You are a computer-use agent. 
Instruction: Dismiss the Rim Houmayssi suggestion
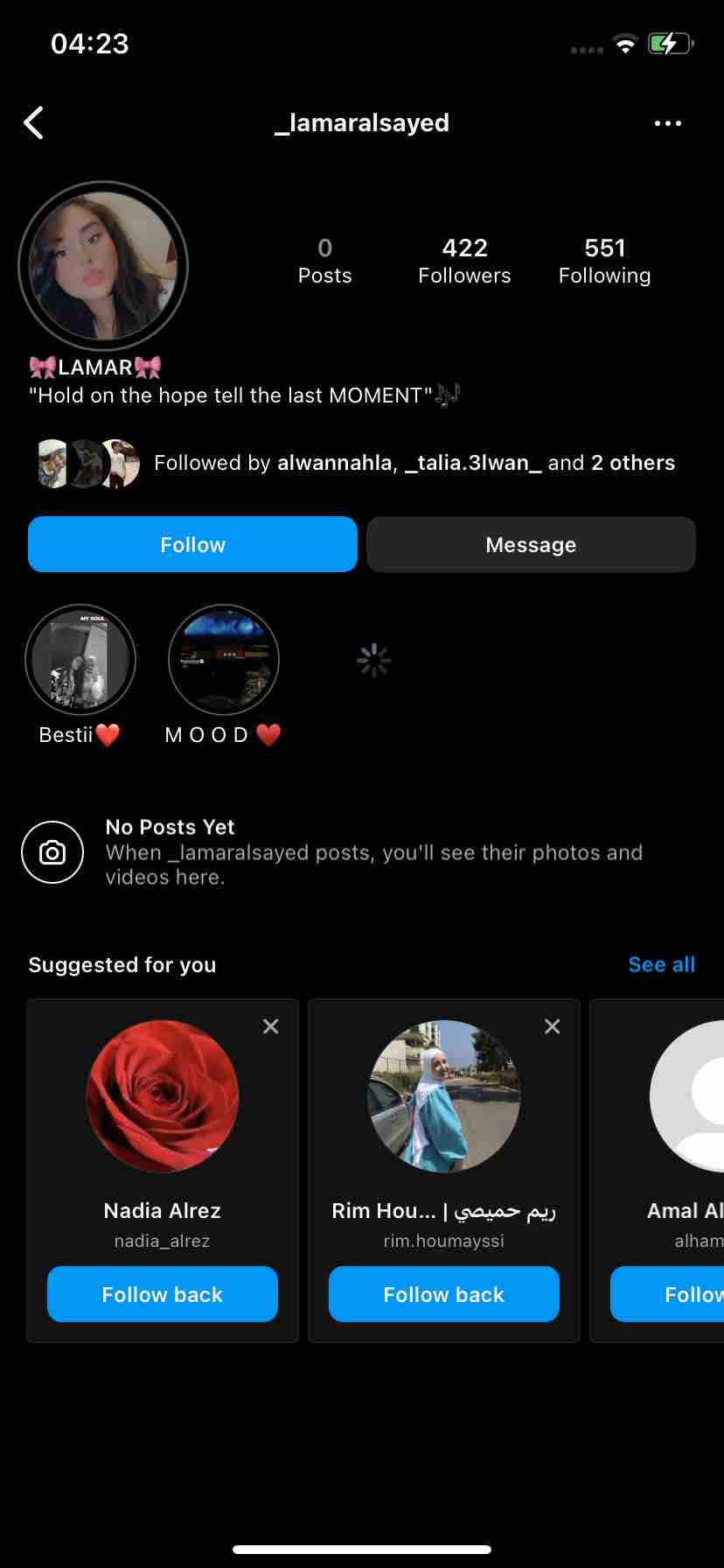pos(553,1026)
